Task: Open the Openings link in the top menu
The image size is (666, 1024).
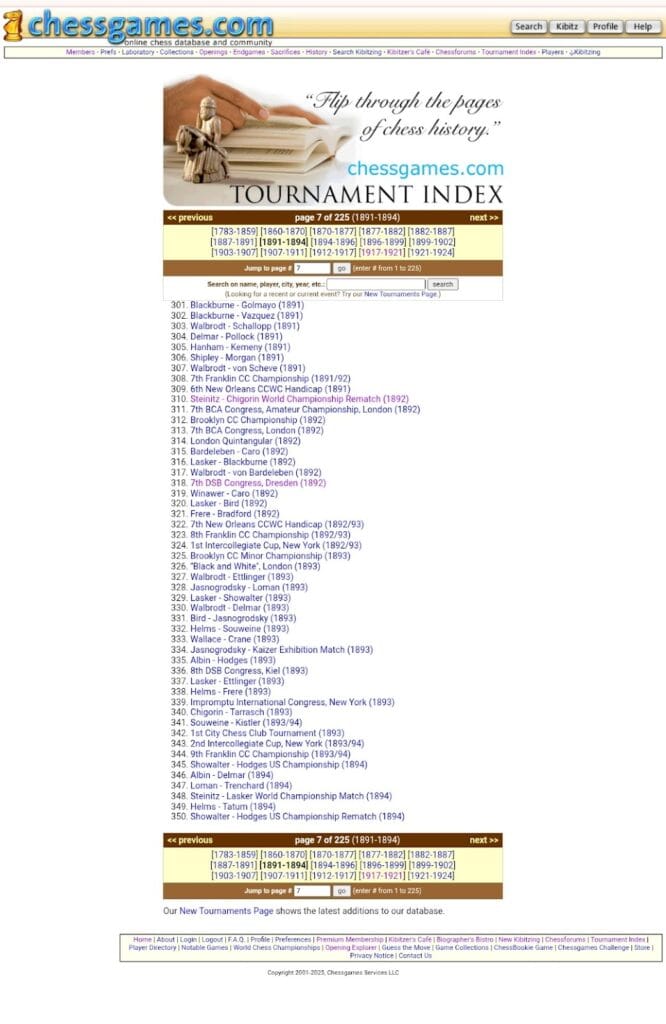Action: [x=213, y=52]
